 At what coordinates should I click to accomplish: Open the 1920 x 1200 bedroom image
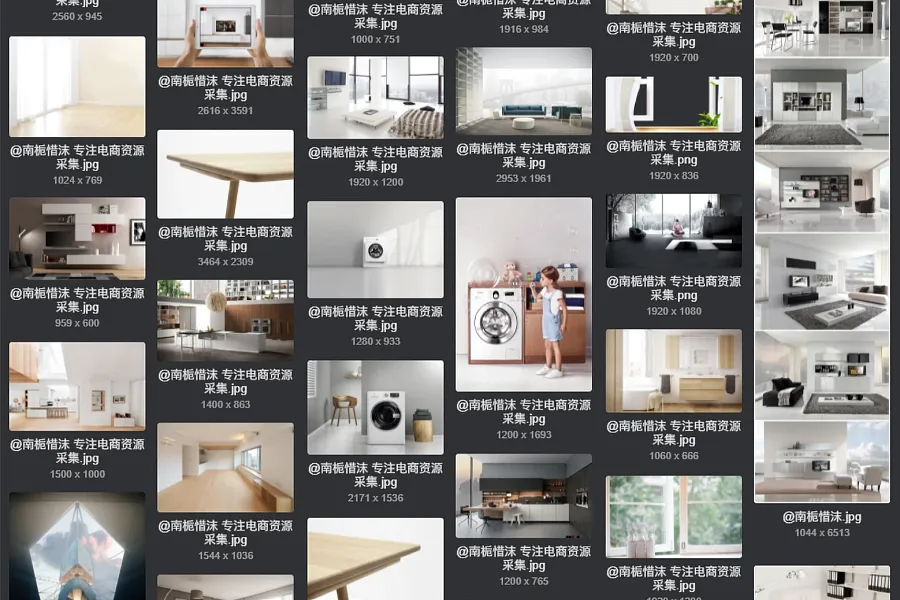[x=375, y=97]
